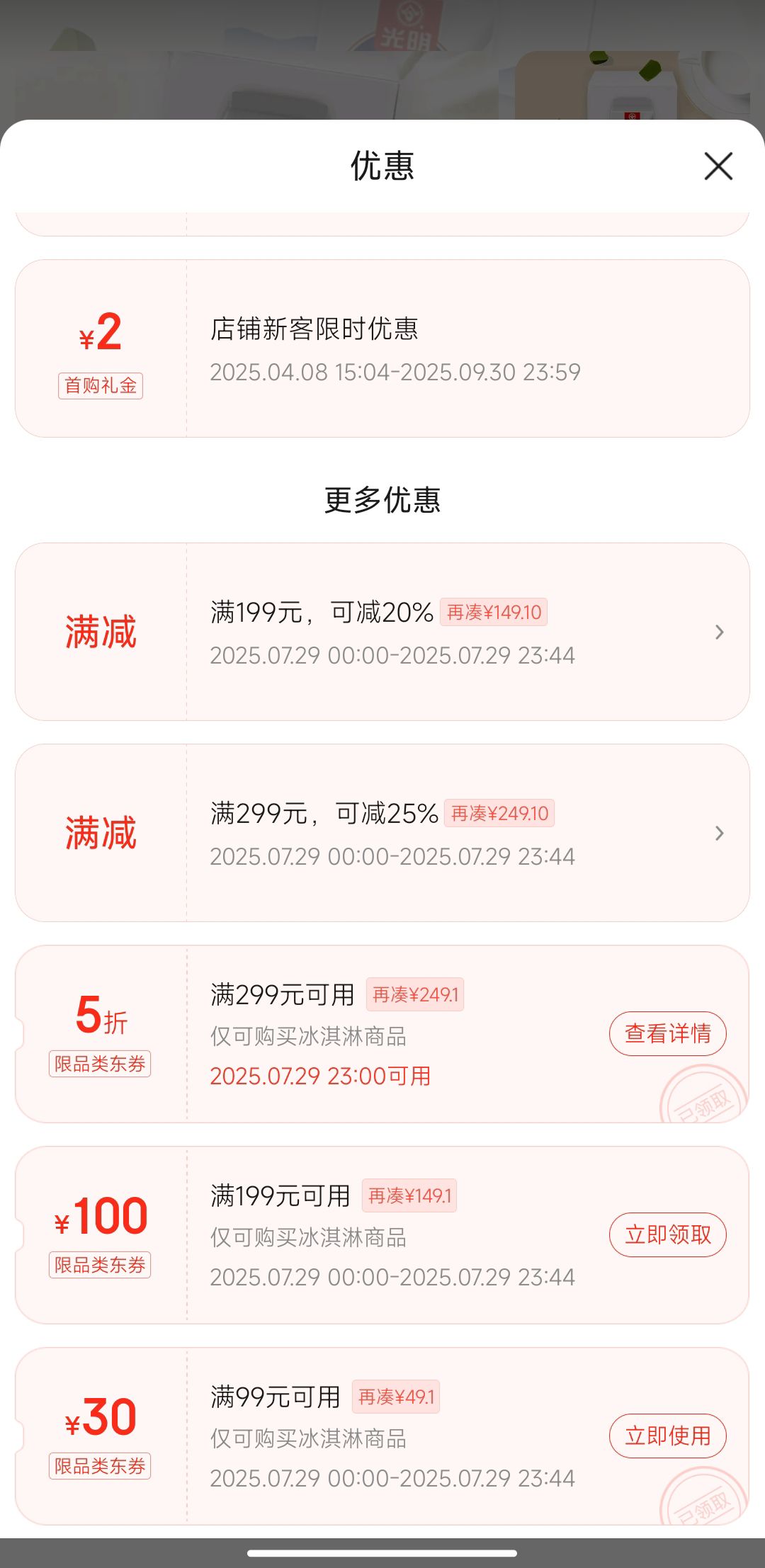The image size is (765, 1568).
Task: Click the 再凑¥149.10 tag on the 20% coupon
Action: click(496, 612)
